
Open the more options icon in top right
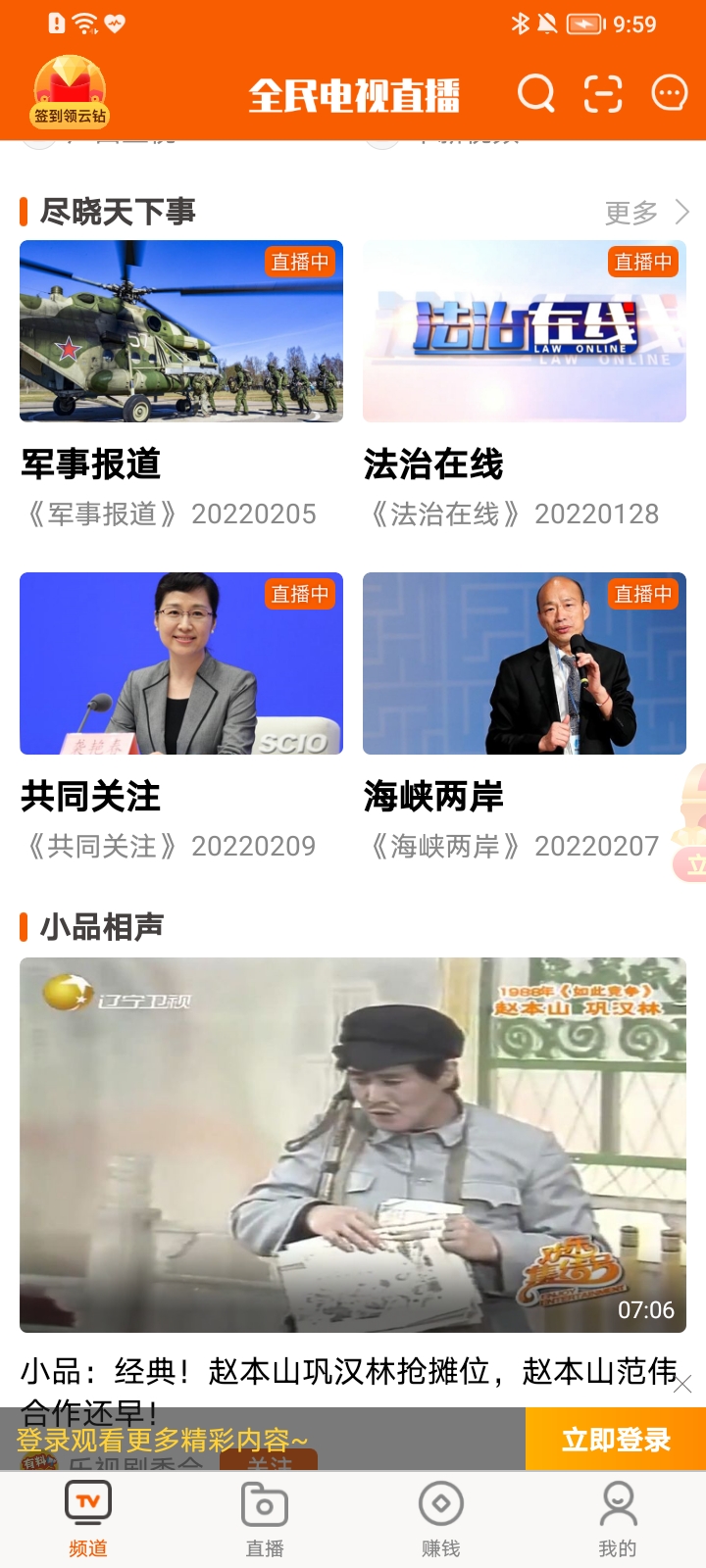tap(669, 94)
